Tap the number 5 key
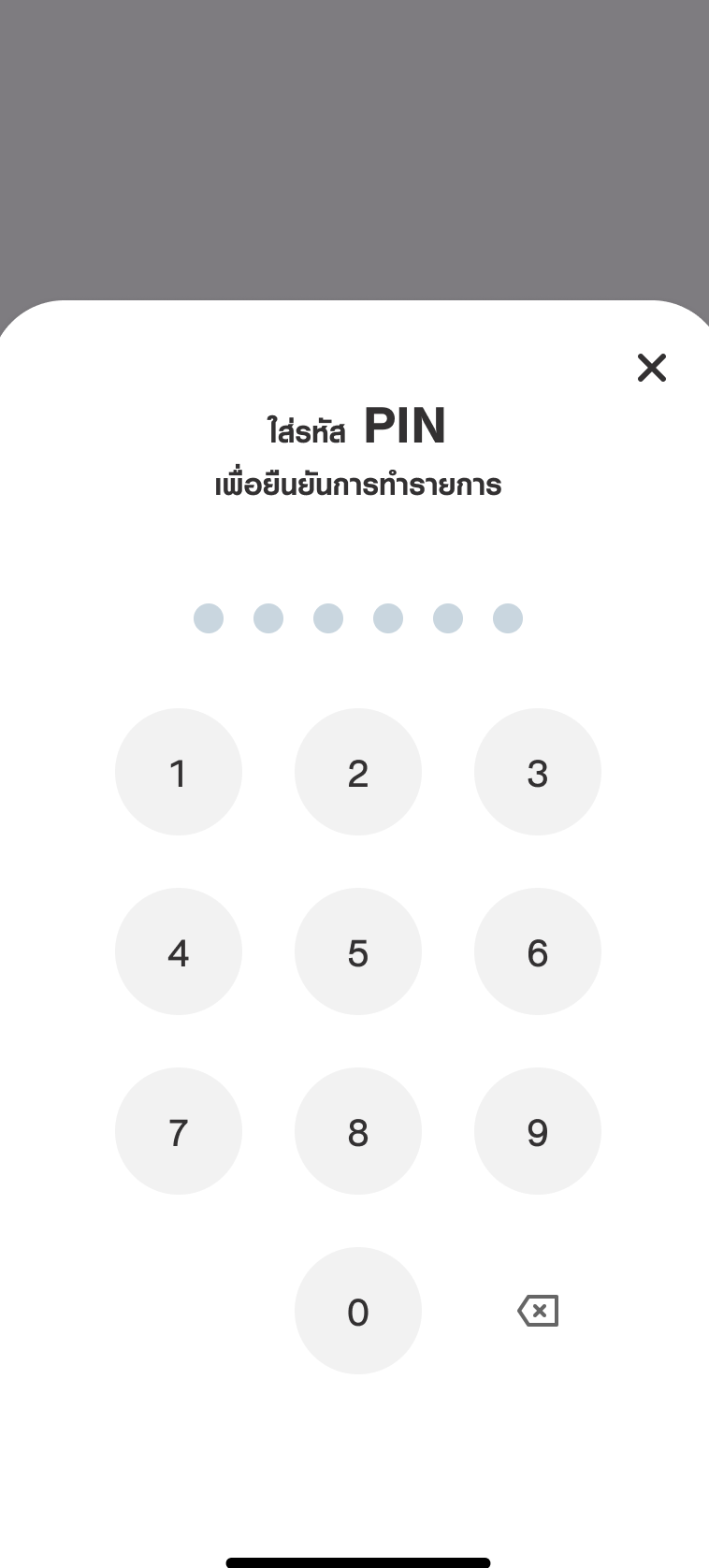This screenshot has width=709, height=1568. (358, 951)
